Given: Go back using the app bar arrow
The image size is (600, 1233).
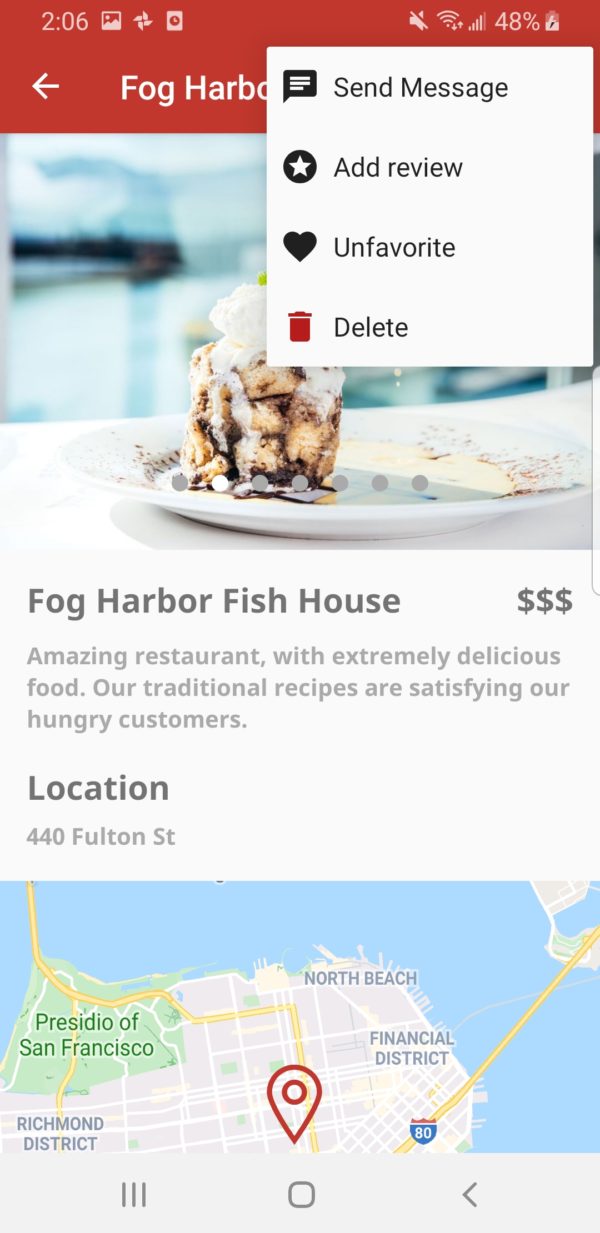Looking at the screenshot, I should pyautogui.click(x=46, y=88).
